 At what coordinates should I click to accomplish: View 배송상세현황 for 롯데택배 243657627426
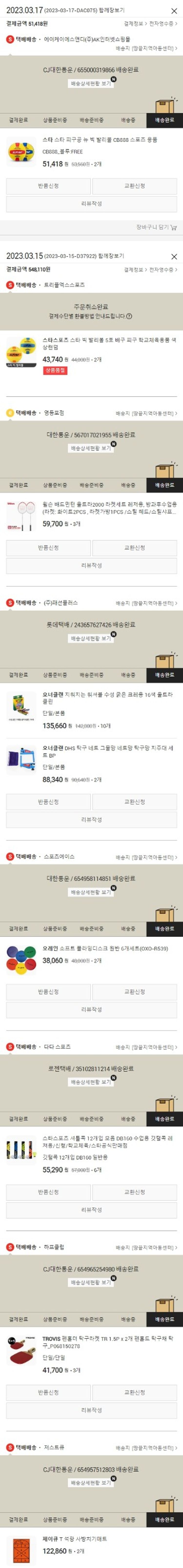91,638
